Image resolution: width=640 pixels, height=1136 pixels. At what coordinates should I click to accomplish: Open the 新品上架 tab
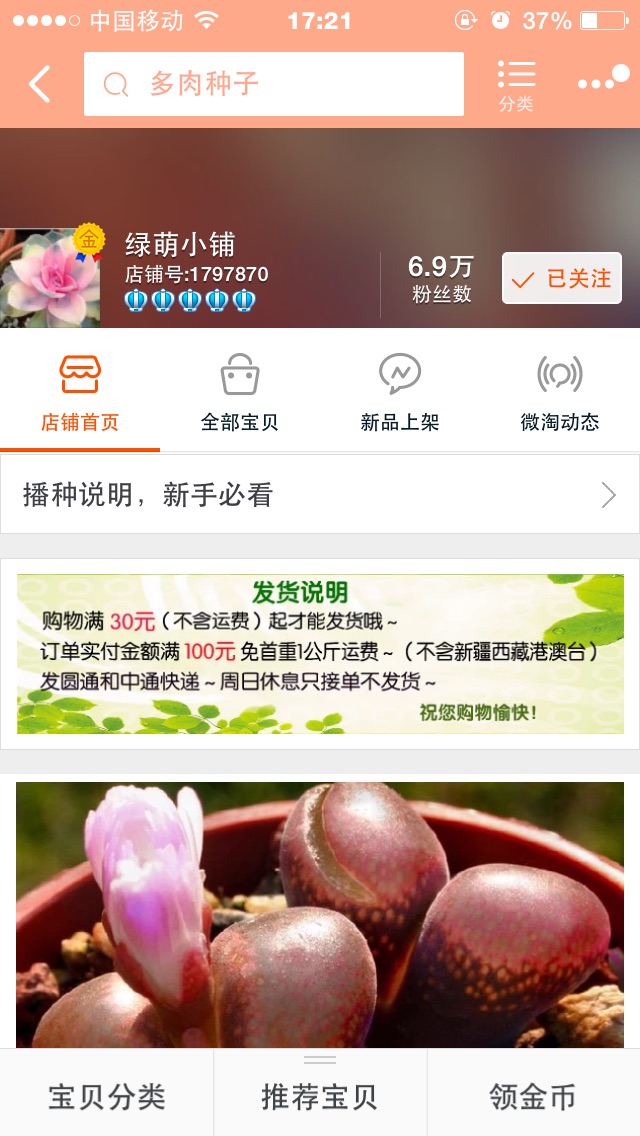[400, 392]
